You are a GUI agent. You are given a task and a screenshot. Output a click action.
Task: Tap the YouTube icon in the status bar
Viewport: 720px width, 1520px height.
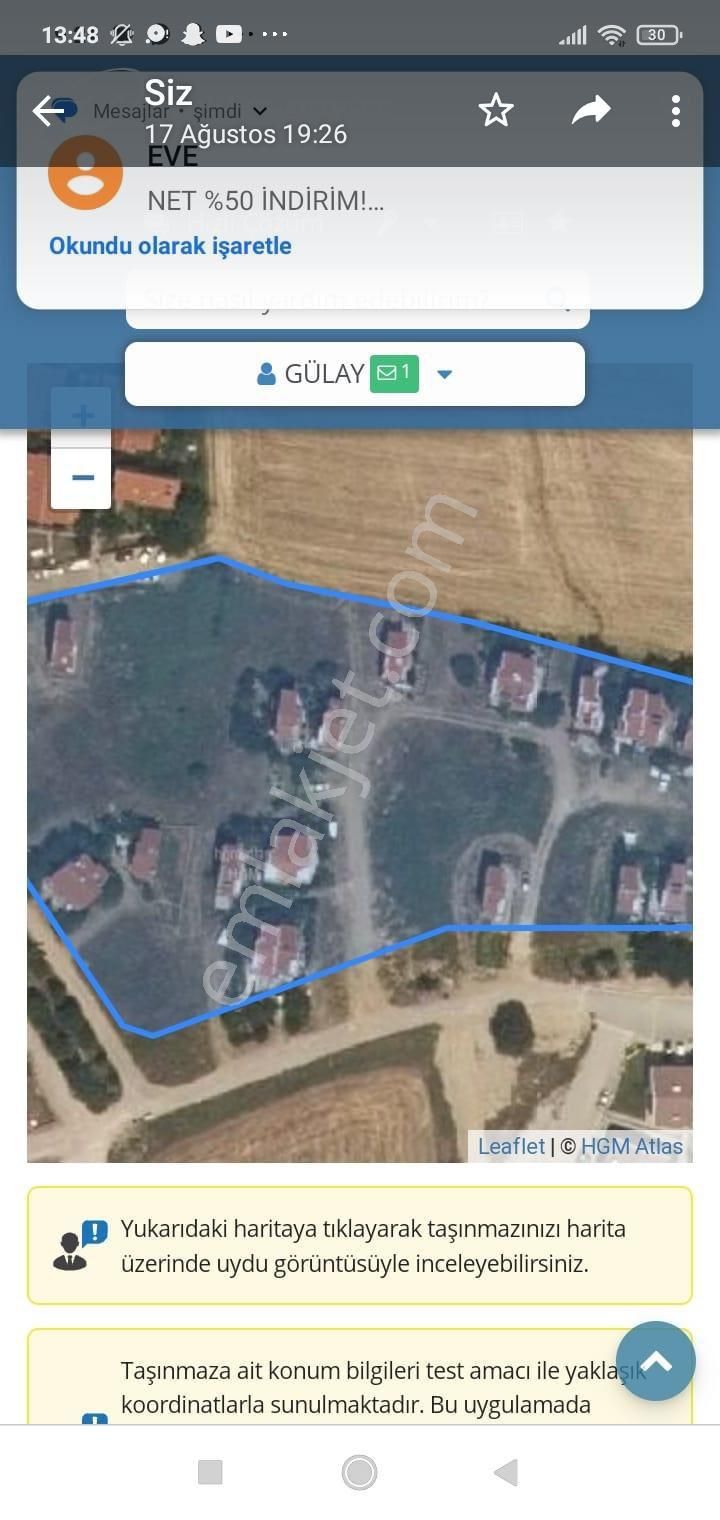point(230,33)
